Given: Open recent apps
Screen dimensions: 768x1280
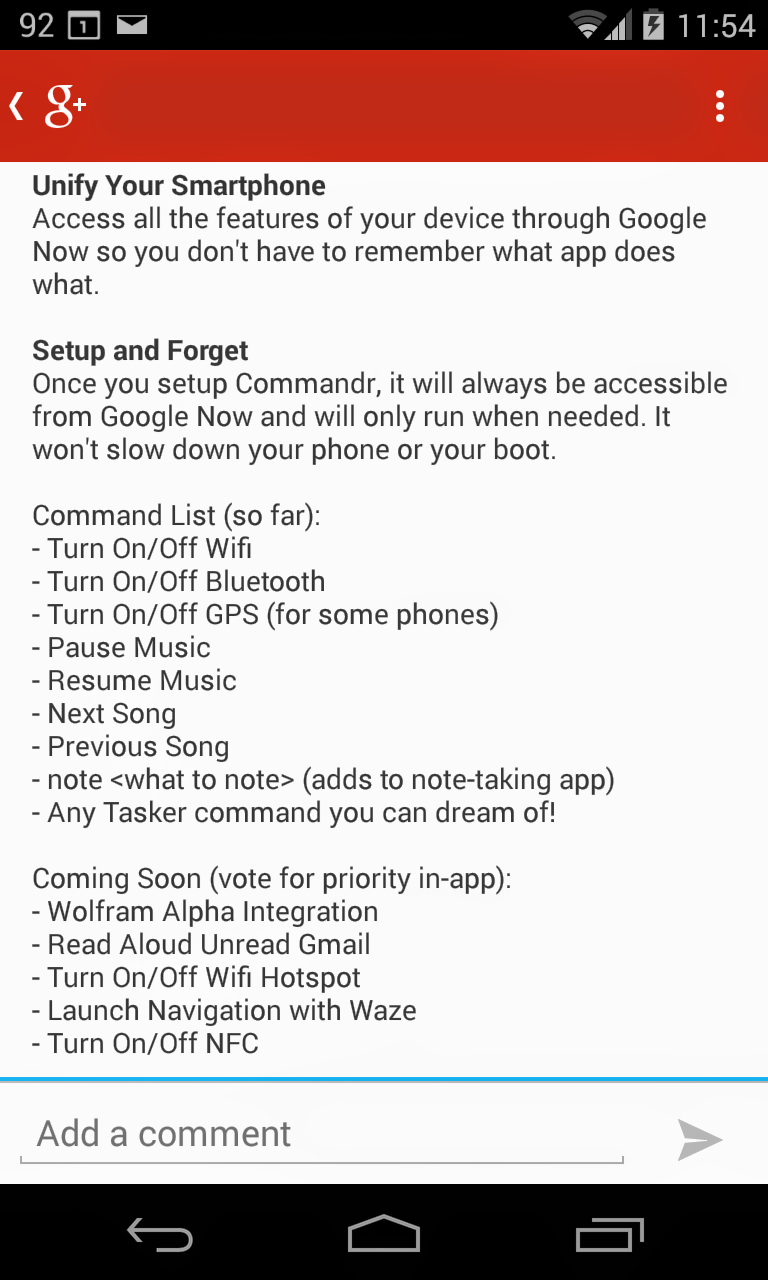Looking at the screenshot, I should click(609, 1234).
